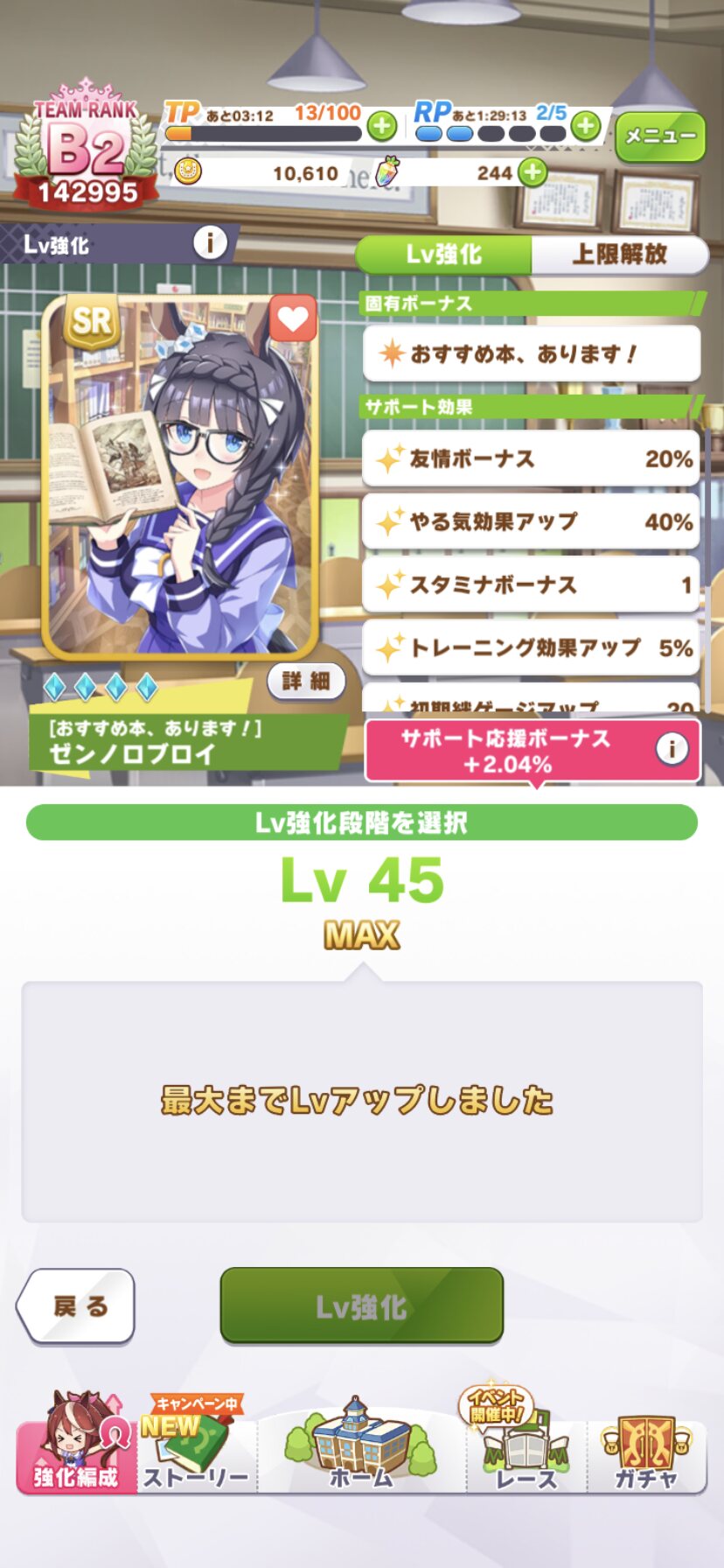Image resolution: width=724 pixels, height=1568 pixels.
Task: Switch to the 上限解放 tab
Action: 619,255
